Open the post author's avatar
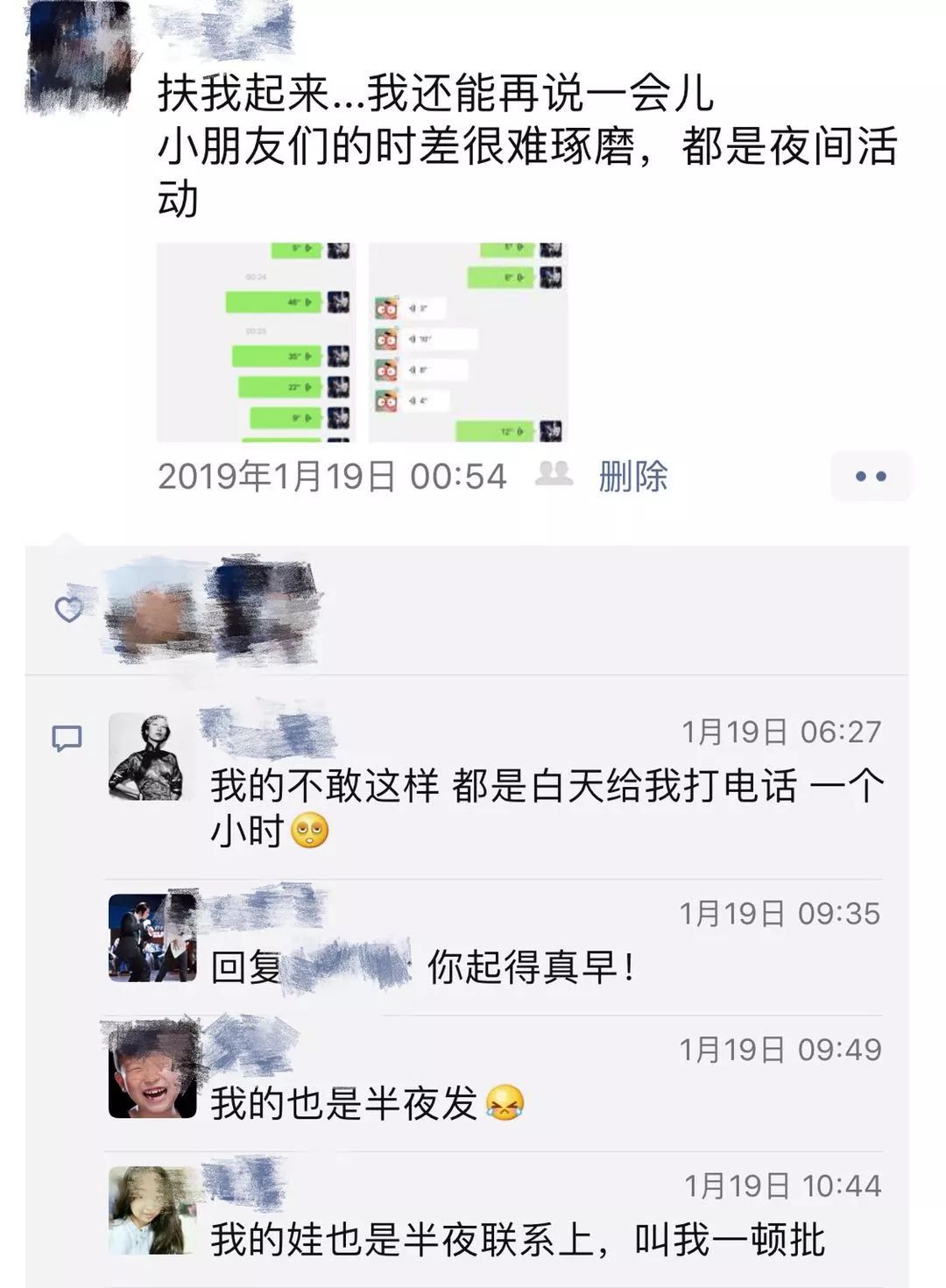The height and width of the screenshot is (1288, 946). pyautogui.click(x=79, y=58)
